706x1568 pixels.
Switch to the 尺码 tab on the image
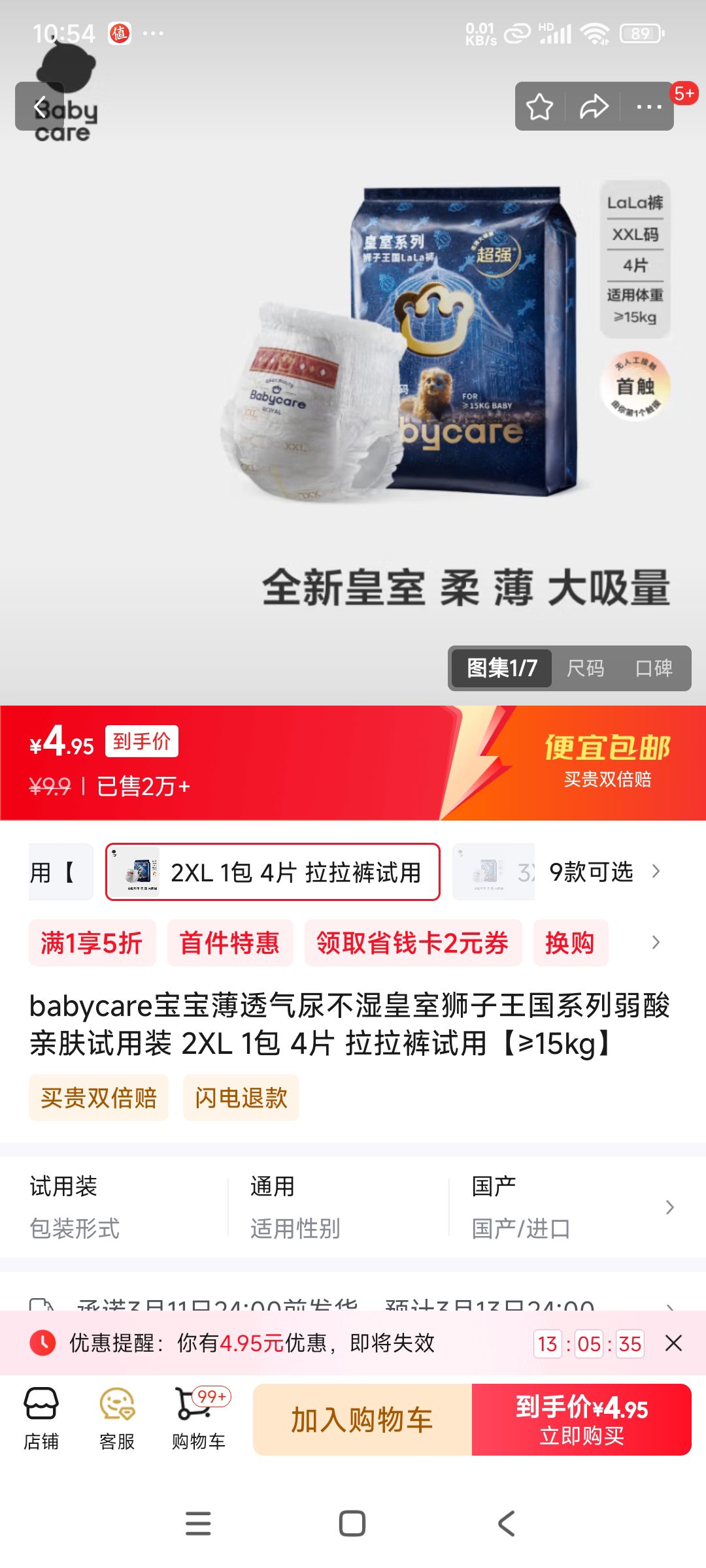(x=585, y=668)
